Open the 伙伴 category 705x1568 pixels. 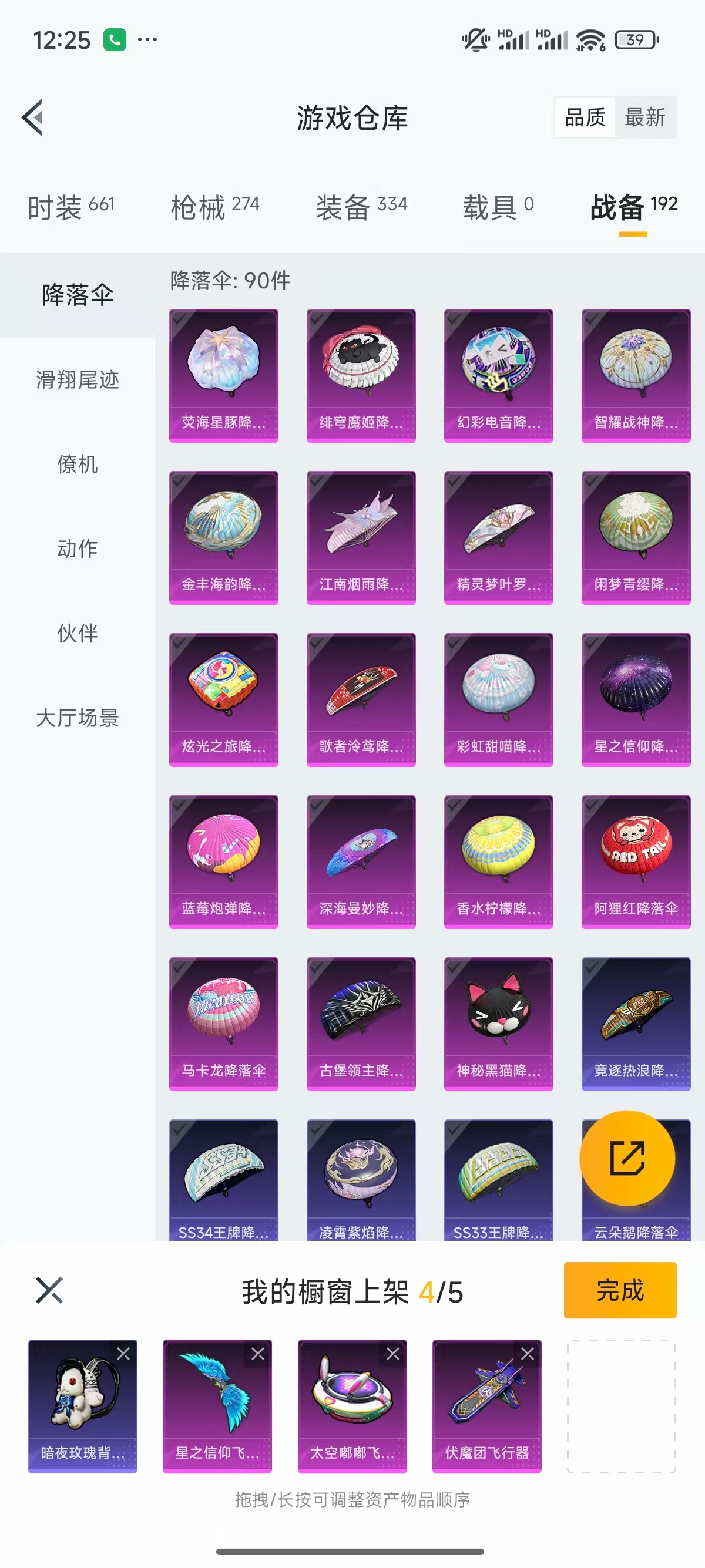[x=78, y=633]
